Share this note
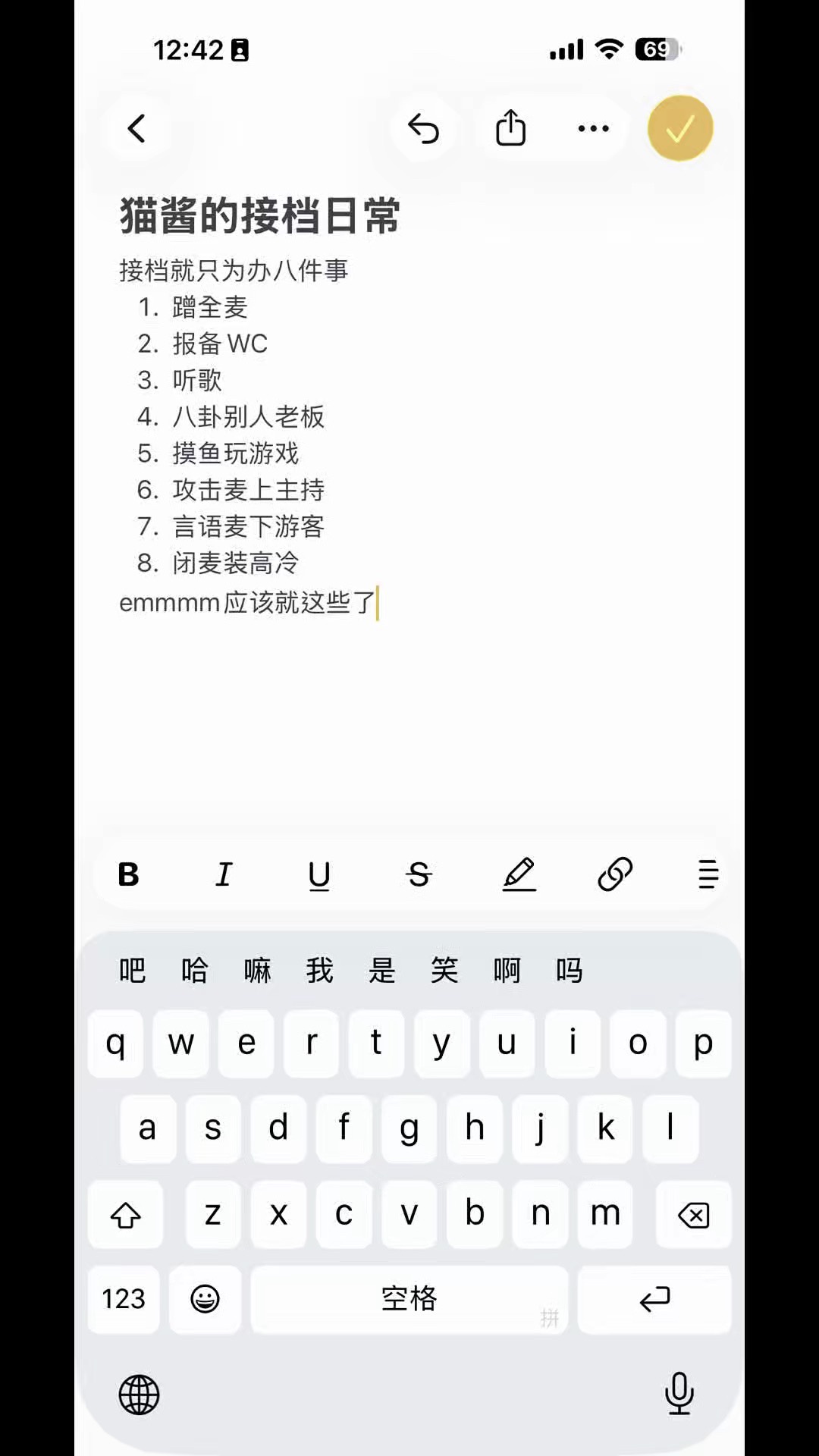The height and width of the screenshot is (1456, 819). click(x=510, y=128)
